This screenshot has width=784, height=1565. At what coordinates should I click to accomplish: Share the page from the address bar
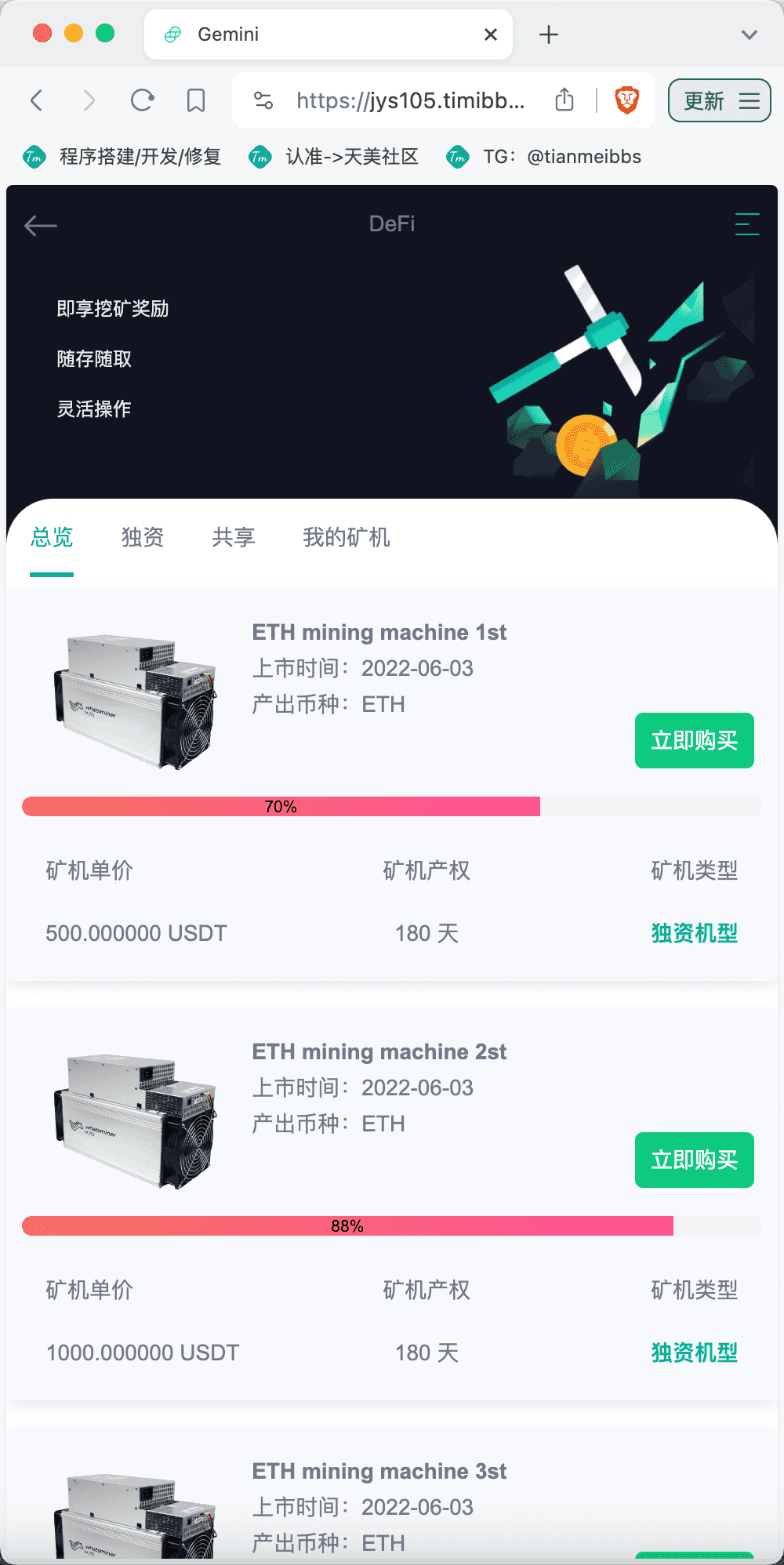(x=564, y=100)
